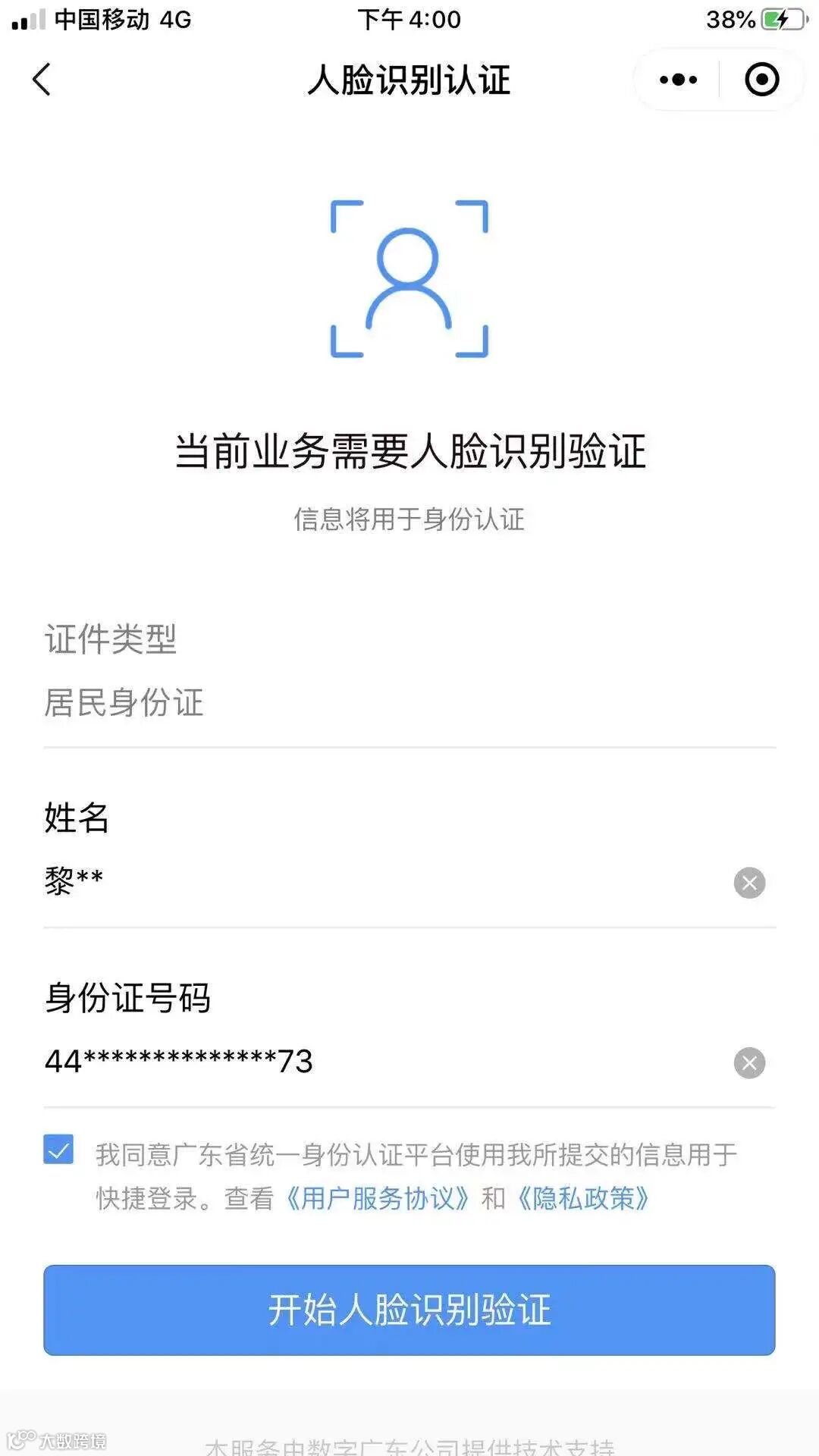Start face verification with 开始人脸识别验证
The image size is (819, 1456).
click(409, 1310)
